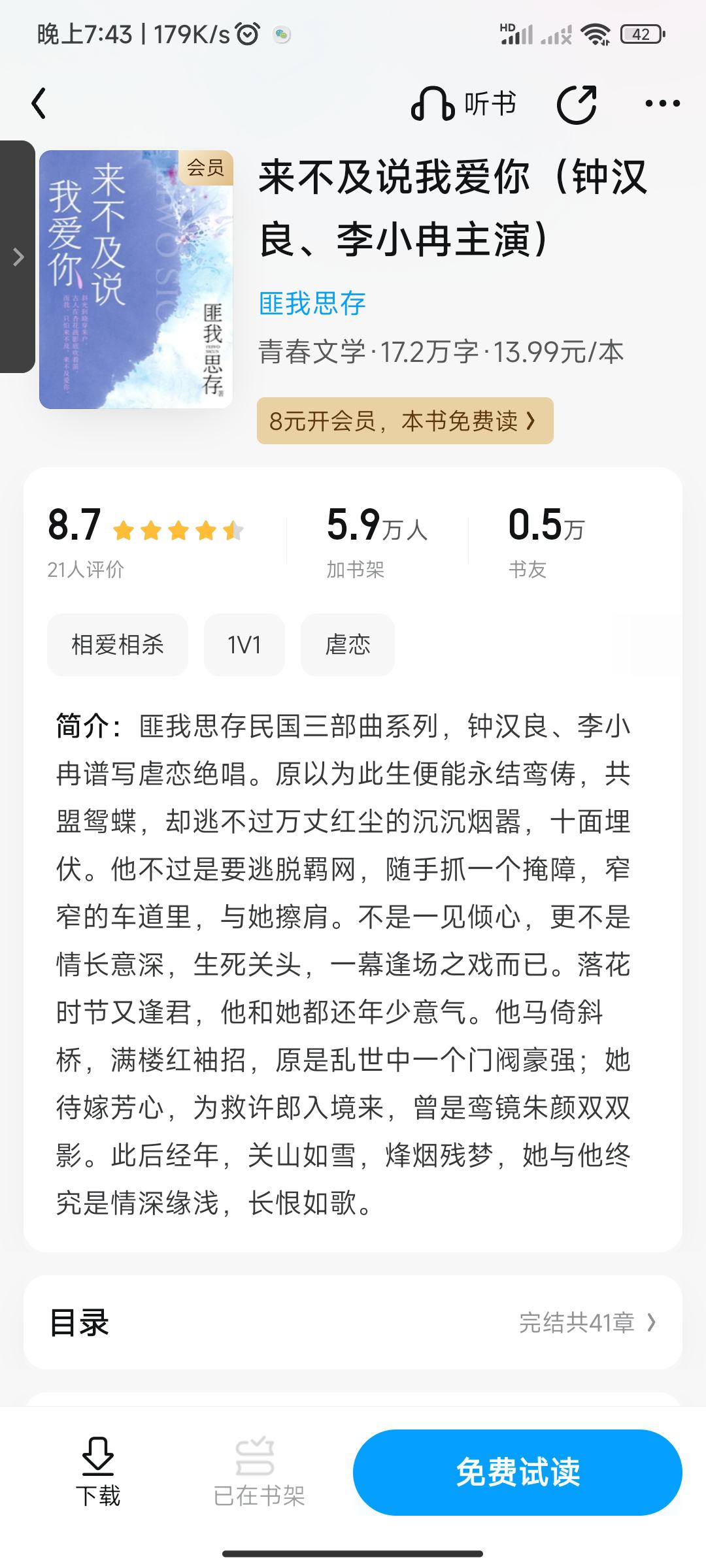Open the book cover image
706x1568 pixels.
[x=136, y=280]
